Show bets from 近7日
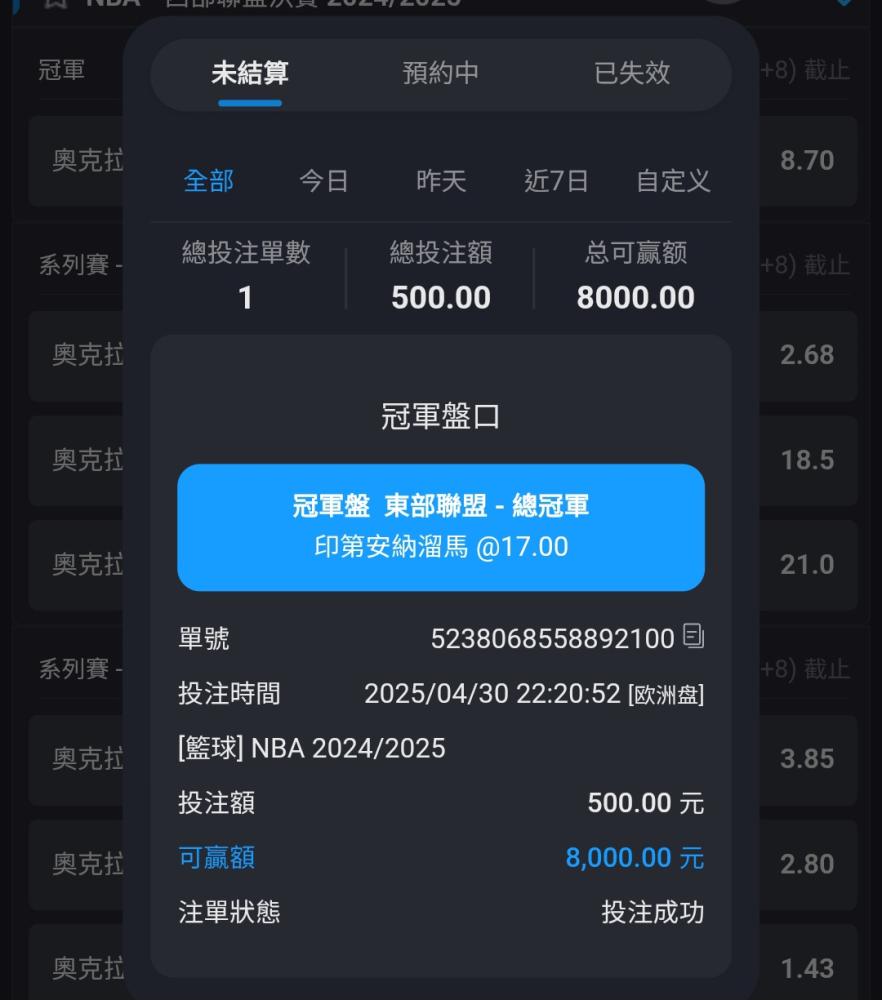882x1000 pixels. click(x=556, y=181)
